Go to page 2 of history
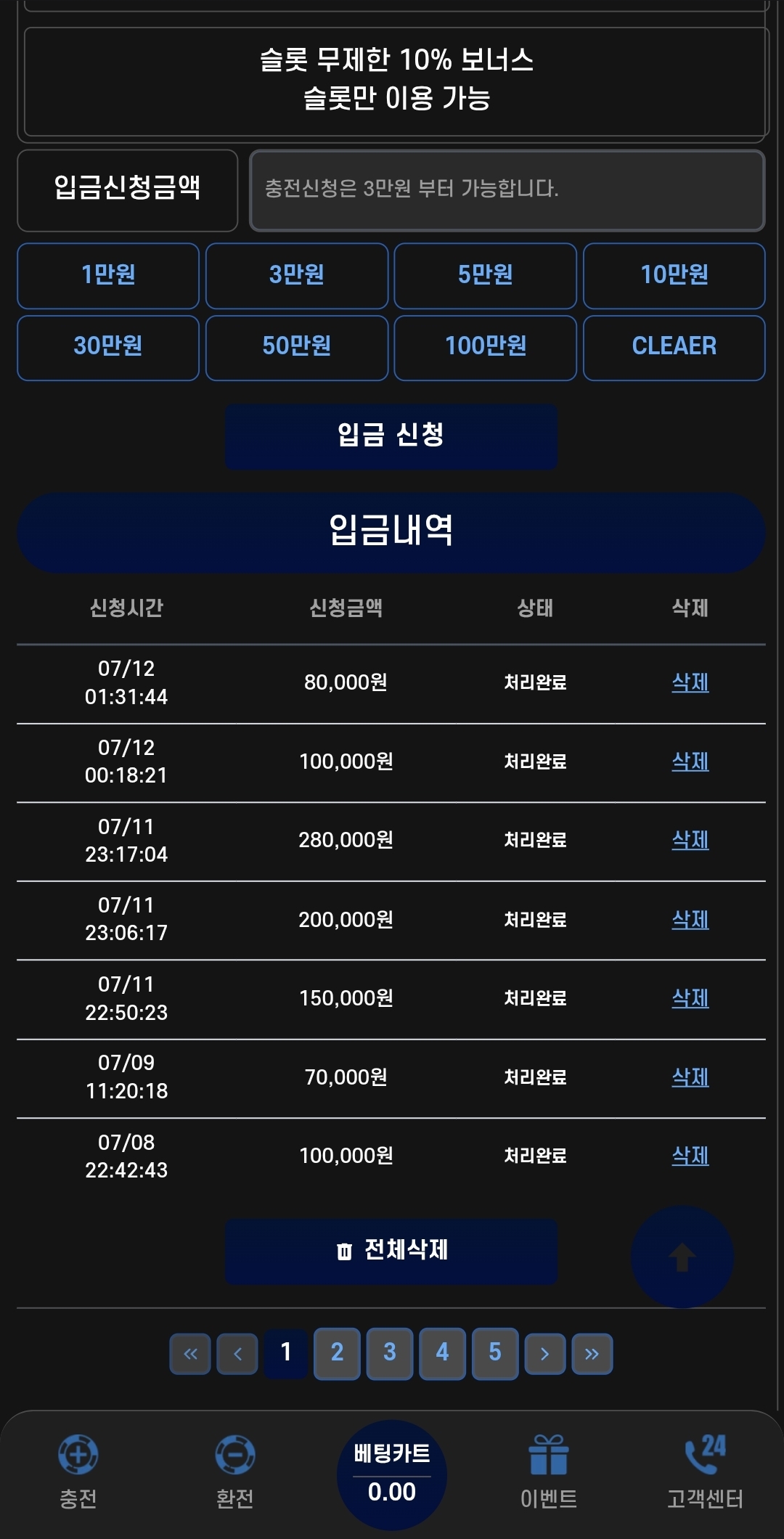Image resolution: width=784 pixels, height=1539 pixels. 337,1353
